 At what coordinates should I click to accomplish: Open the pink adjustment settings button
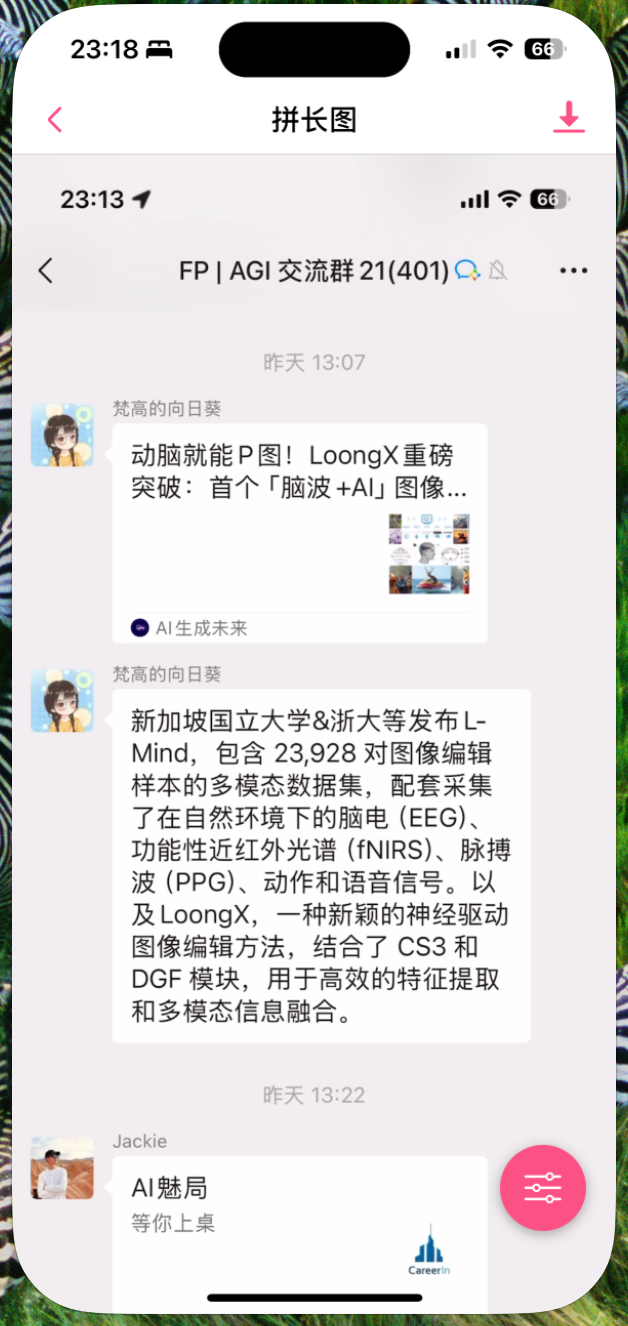(543, 1188)
